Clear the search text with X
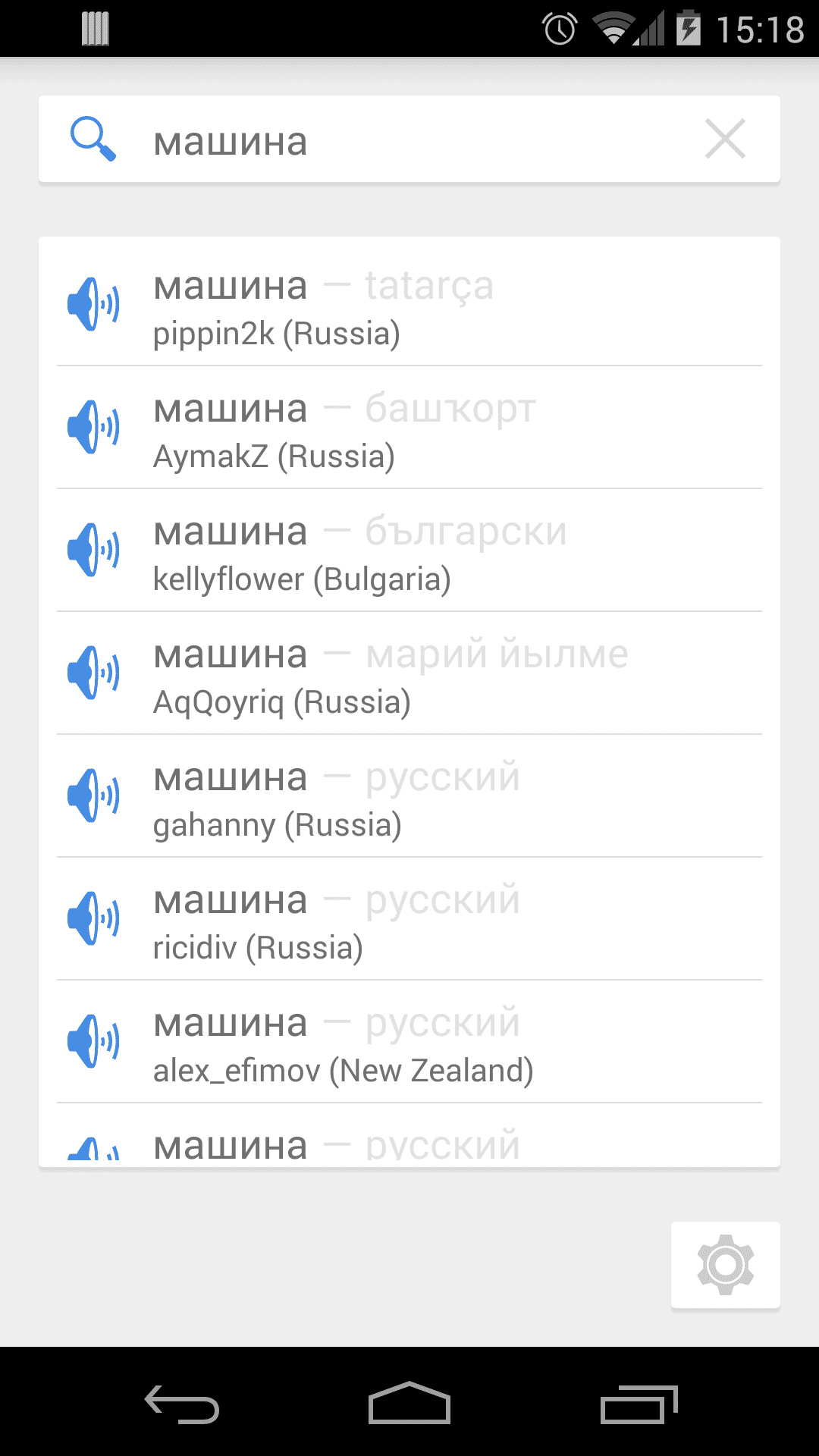819x1456 pixels. (725, 140)
